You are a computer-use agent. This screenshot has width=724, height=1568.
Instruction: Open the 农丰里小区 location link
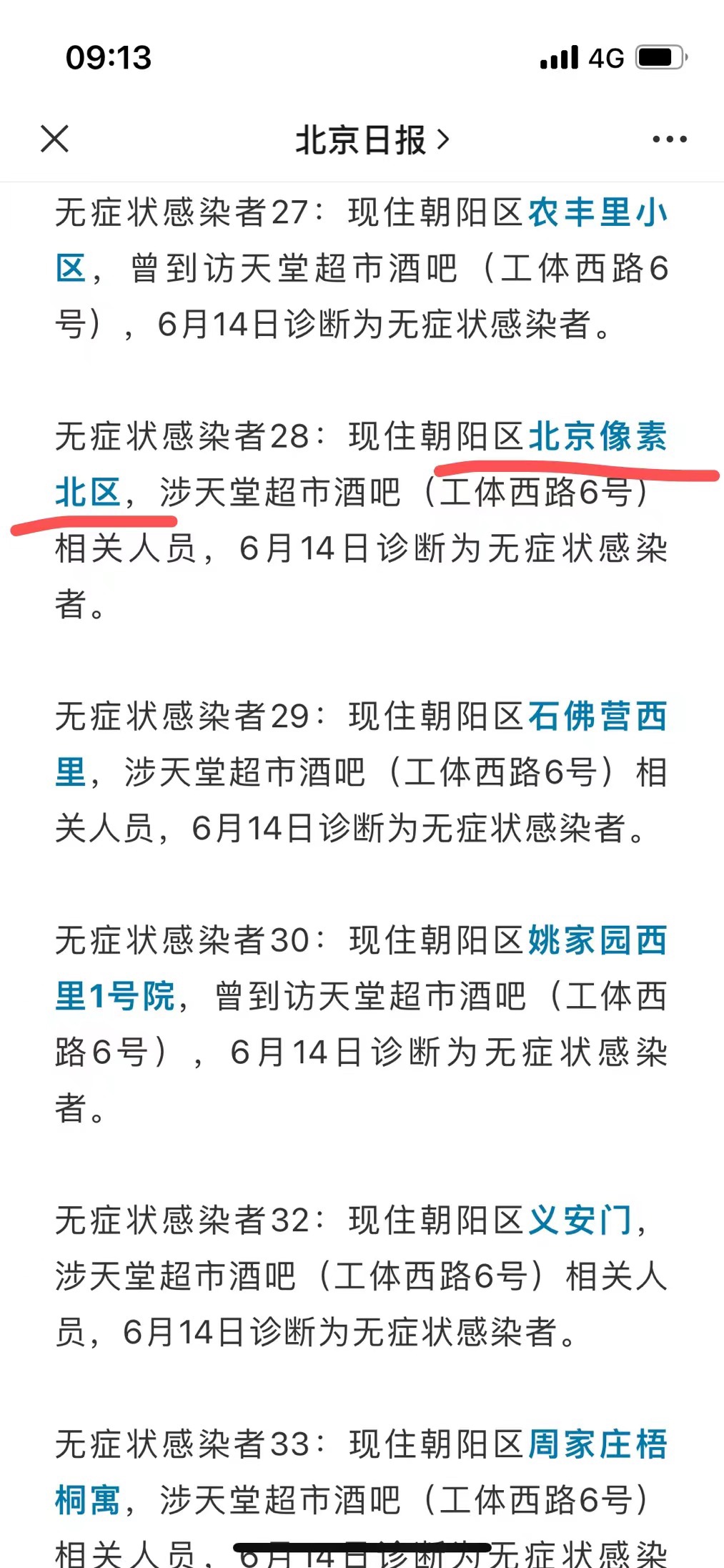tap(597, 212)
